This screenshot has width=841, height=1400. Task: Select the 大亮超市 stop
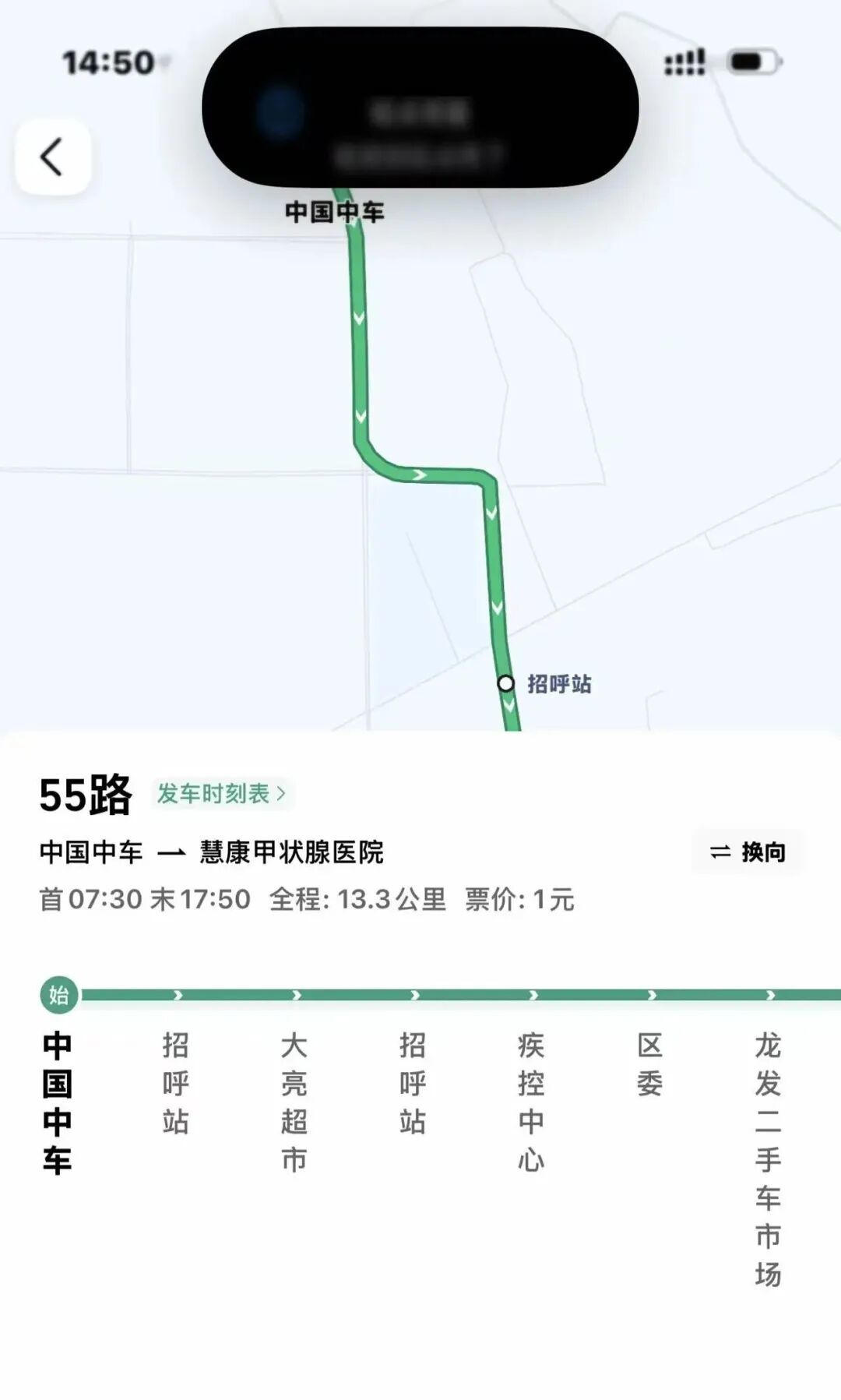click(x=294, y=1101)
